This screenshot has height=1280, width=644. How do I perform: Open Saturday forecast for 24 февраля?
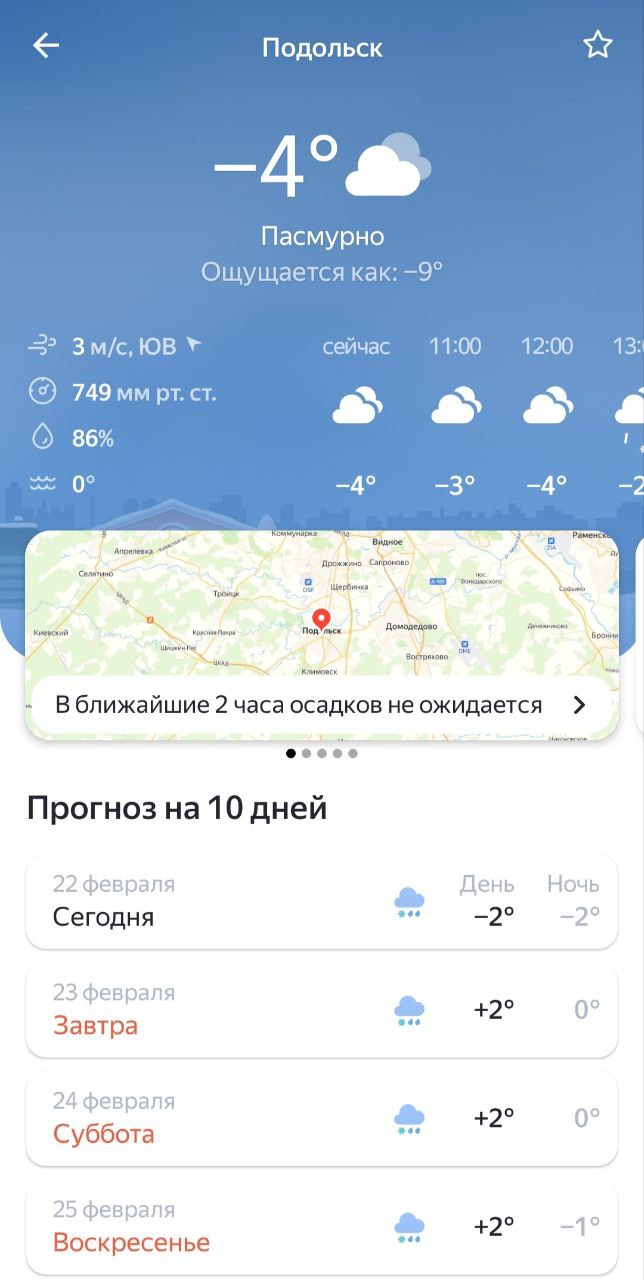click(321, 1118)
